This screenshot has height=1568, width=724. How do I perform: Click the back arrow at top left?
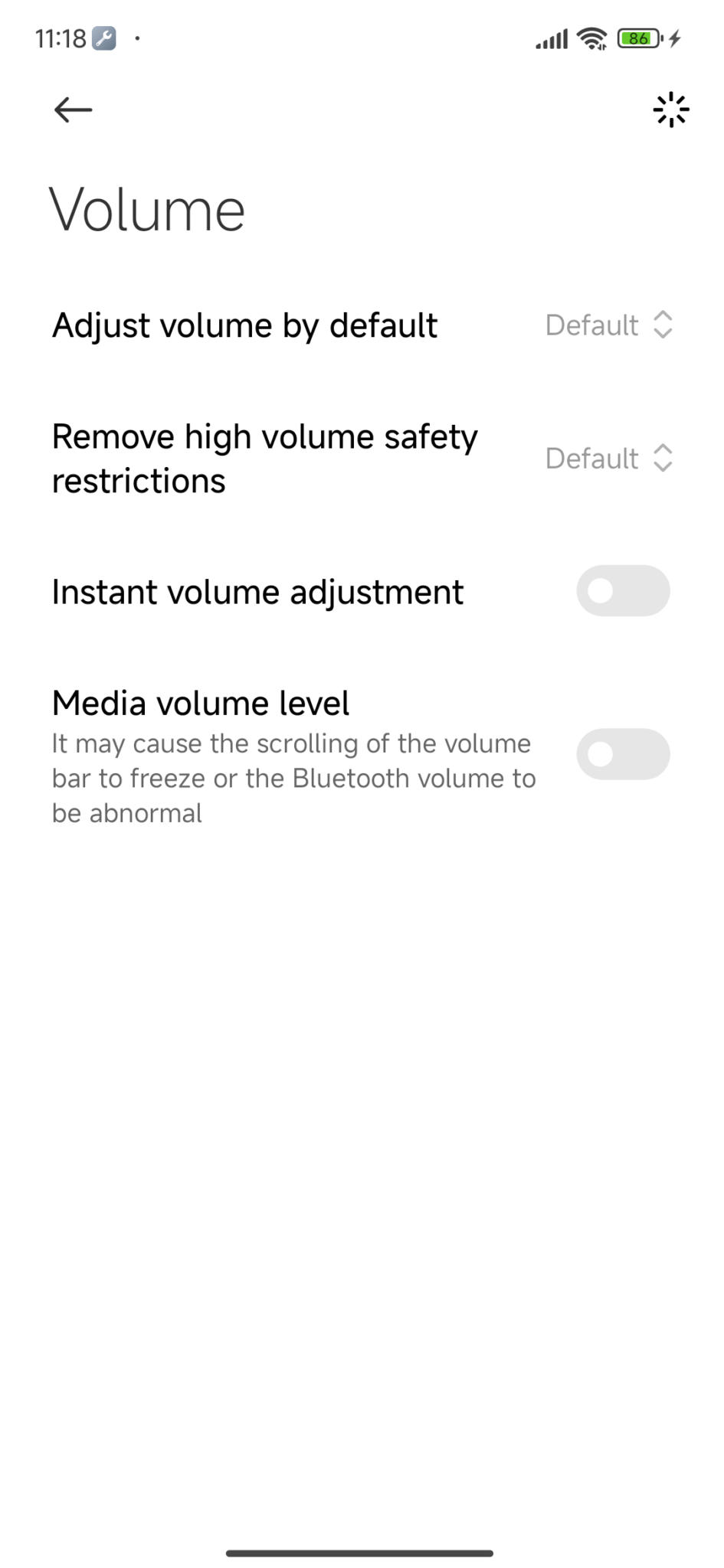pyautogui.click(x=73, y=109)
